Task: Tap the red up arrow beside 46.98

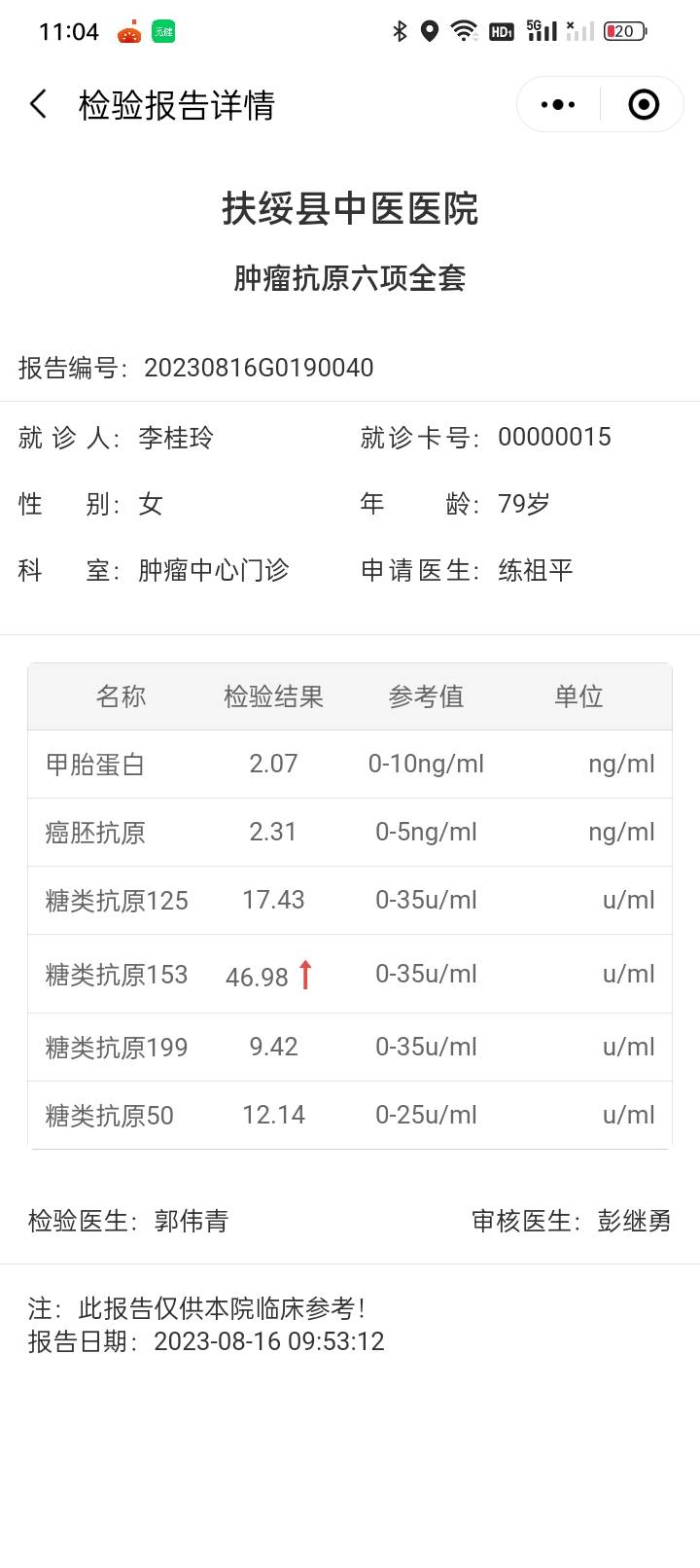Action: pyautogui.click(x=305, y=973)
